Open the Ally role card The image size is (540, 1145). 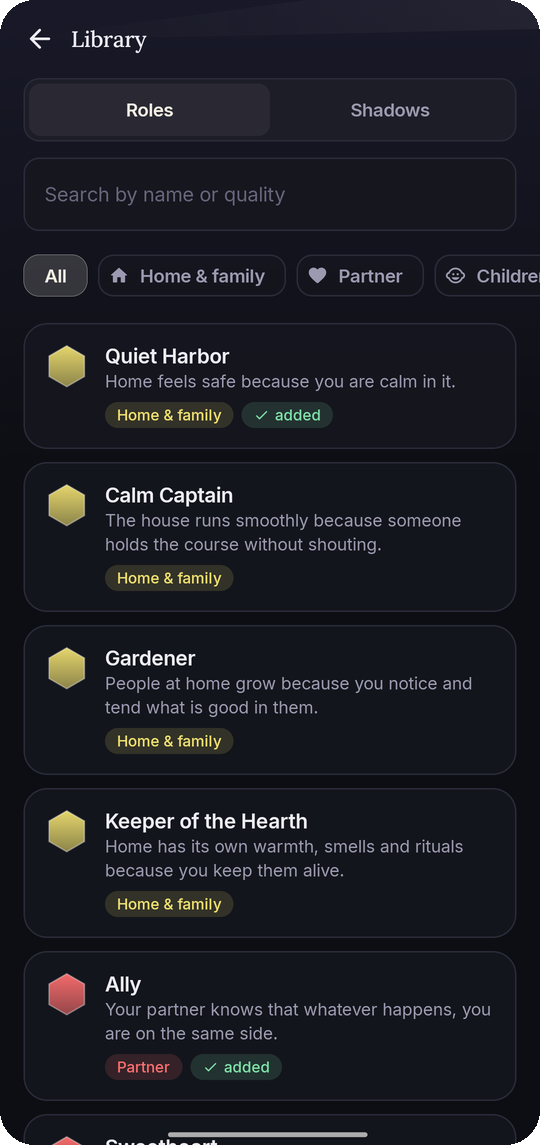tap(270, 1026)
